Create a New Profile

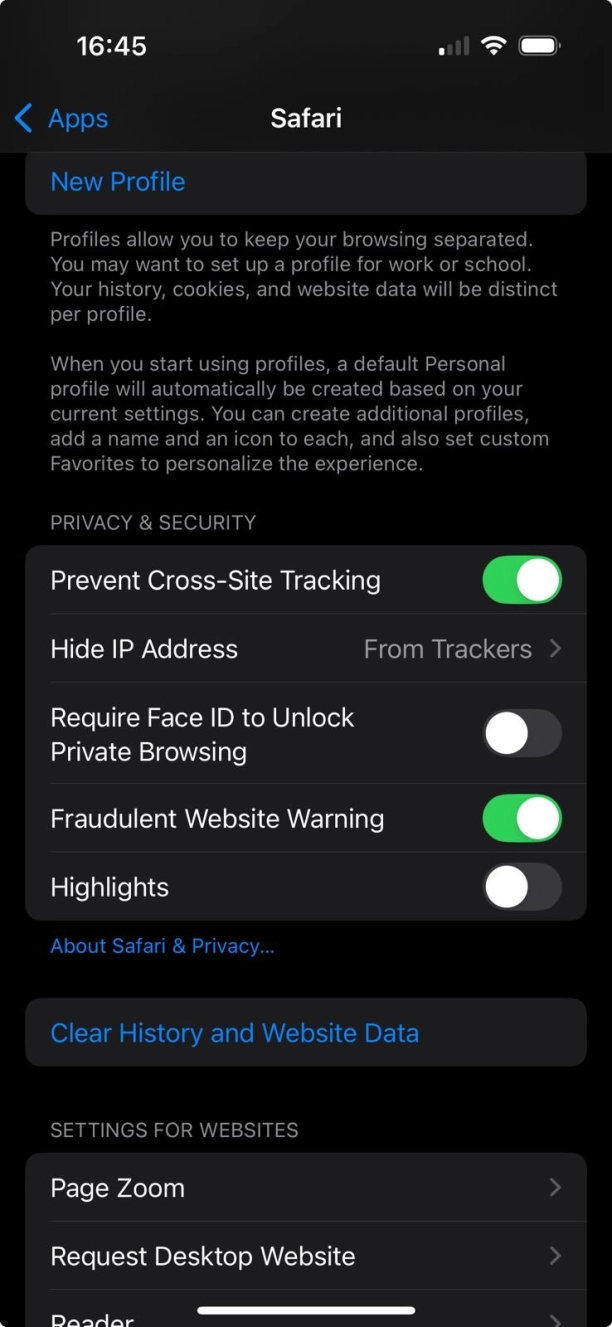tap(118, 182)
